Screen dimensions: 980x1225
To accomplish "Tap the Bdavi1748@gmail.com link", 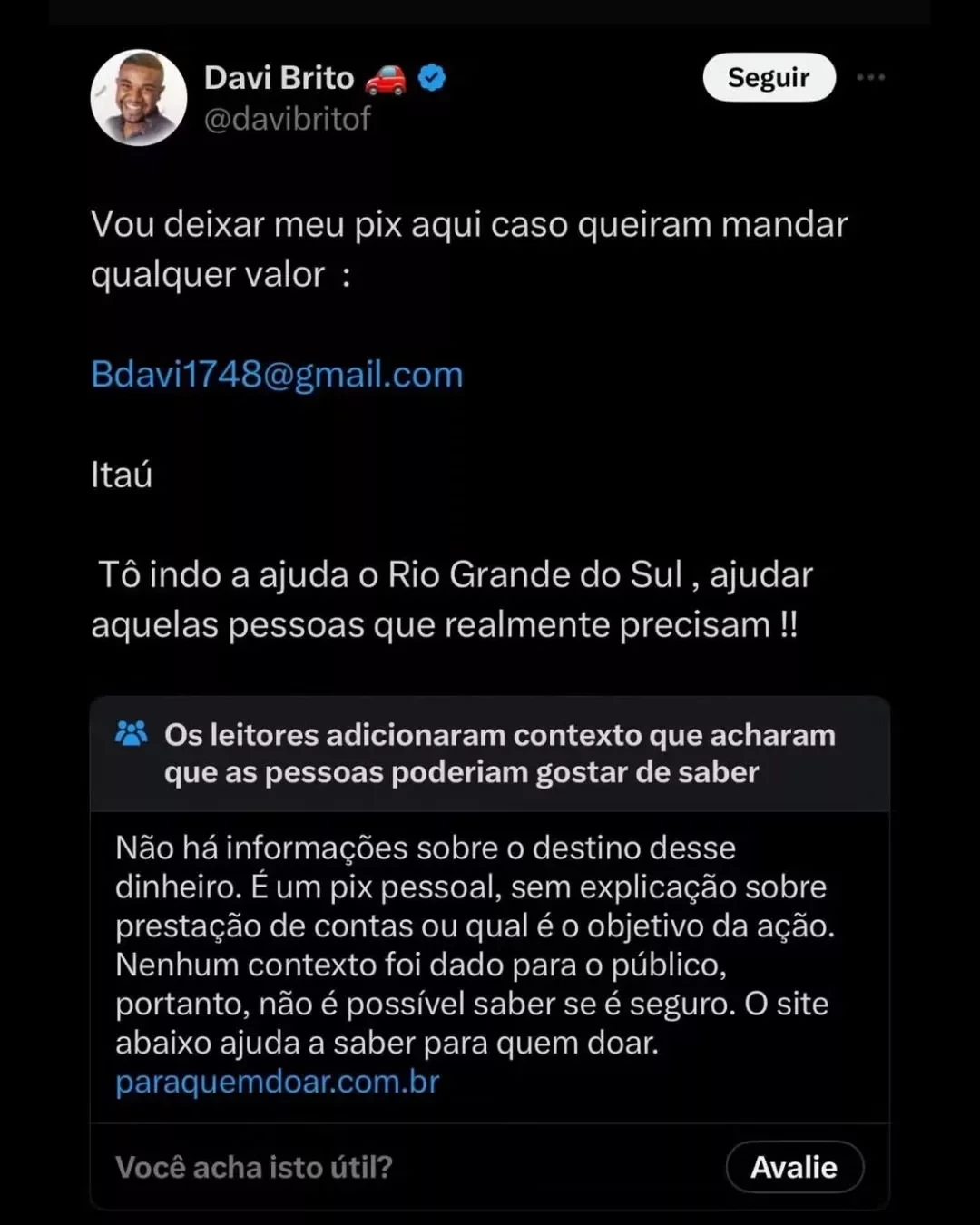I will [x=277, y=375].
